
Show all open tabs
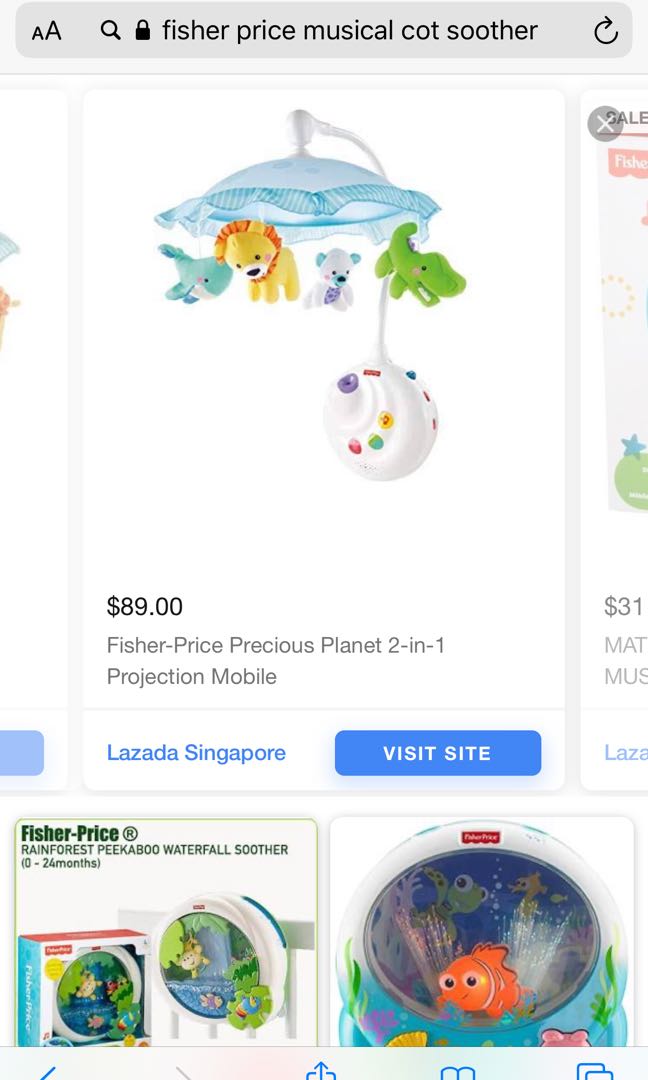pos(594,1070)
